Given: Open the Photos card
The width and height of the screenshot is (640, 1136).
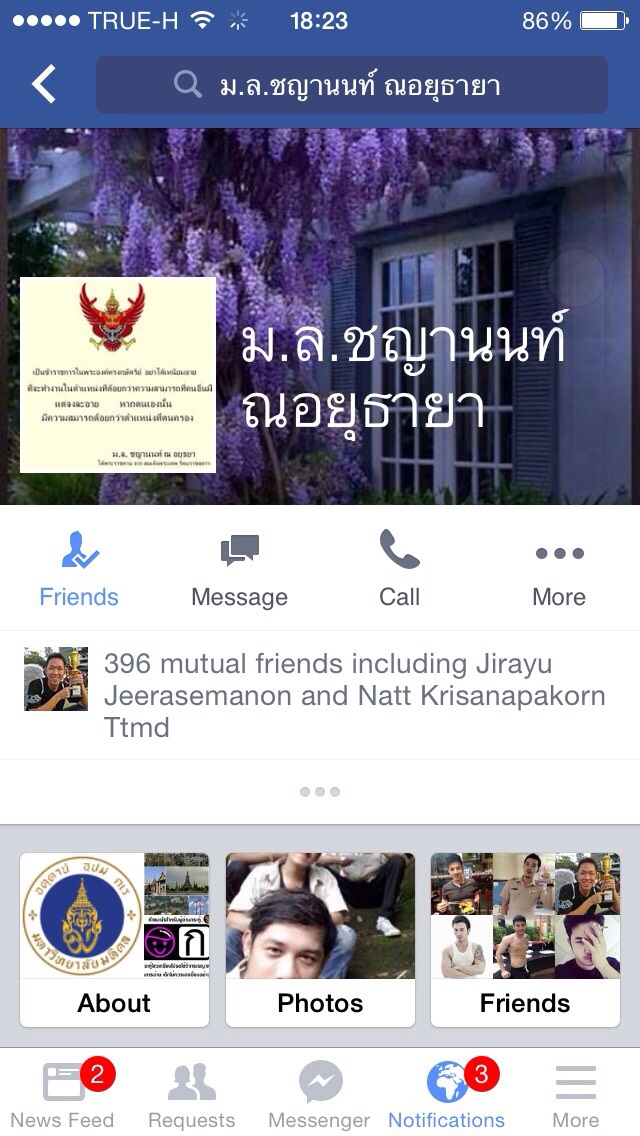Looking at the screenshot, I should tap(320, 939).
